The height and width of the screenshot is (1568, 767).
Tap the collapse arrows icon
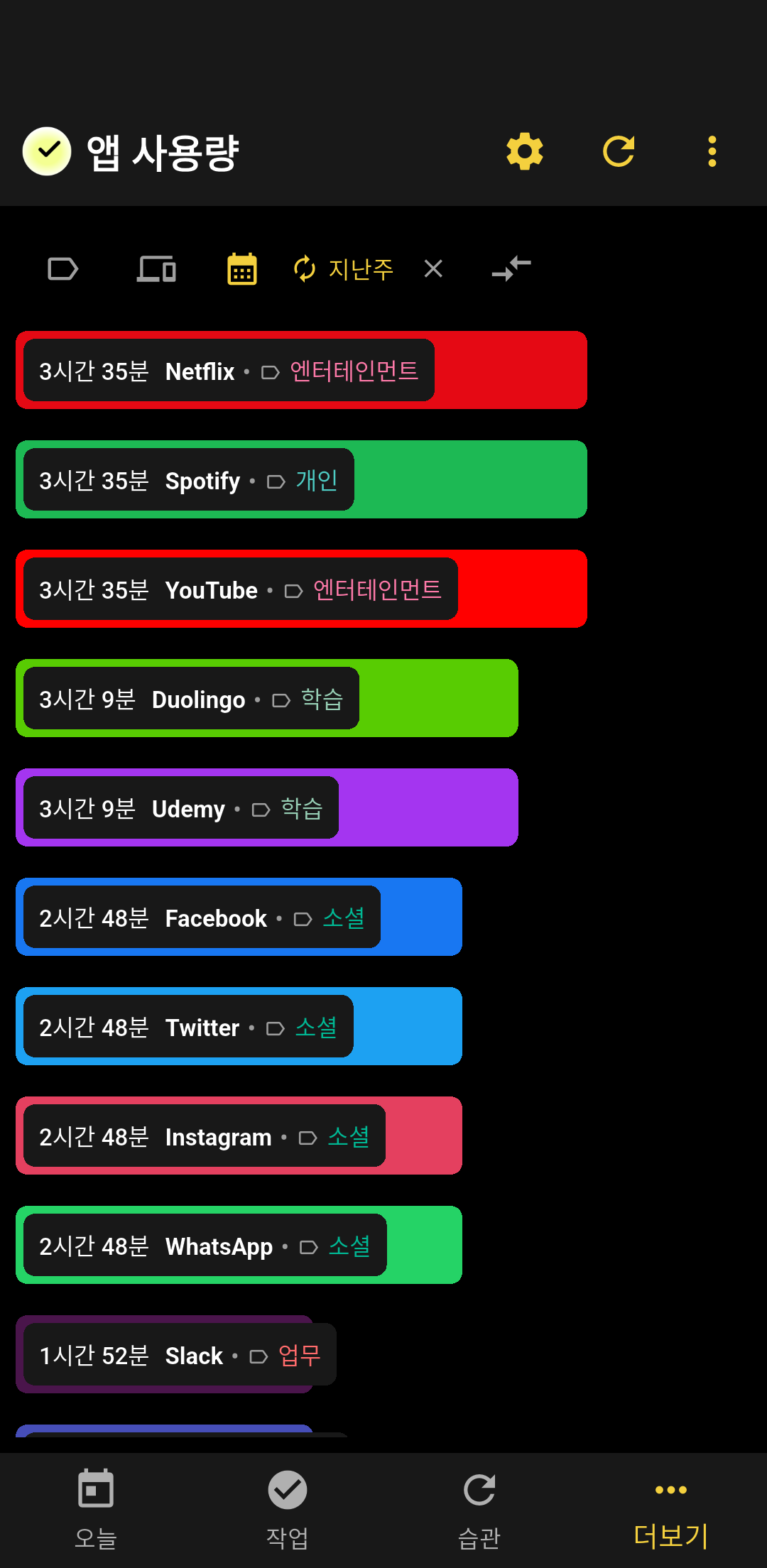tap(511, 269)
